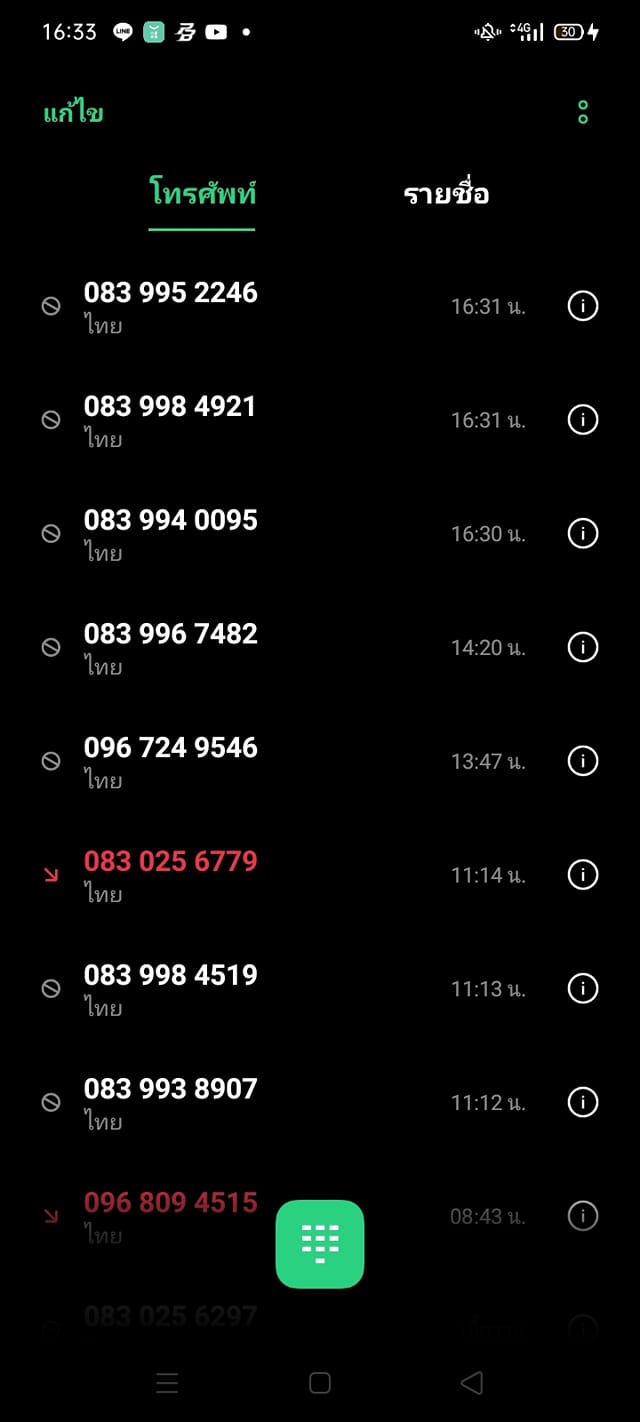
Task: Open info for 083 995 2246
Action: 582,306
